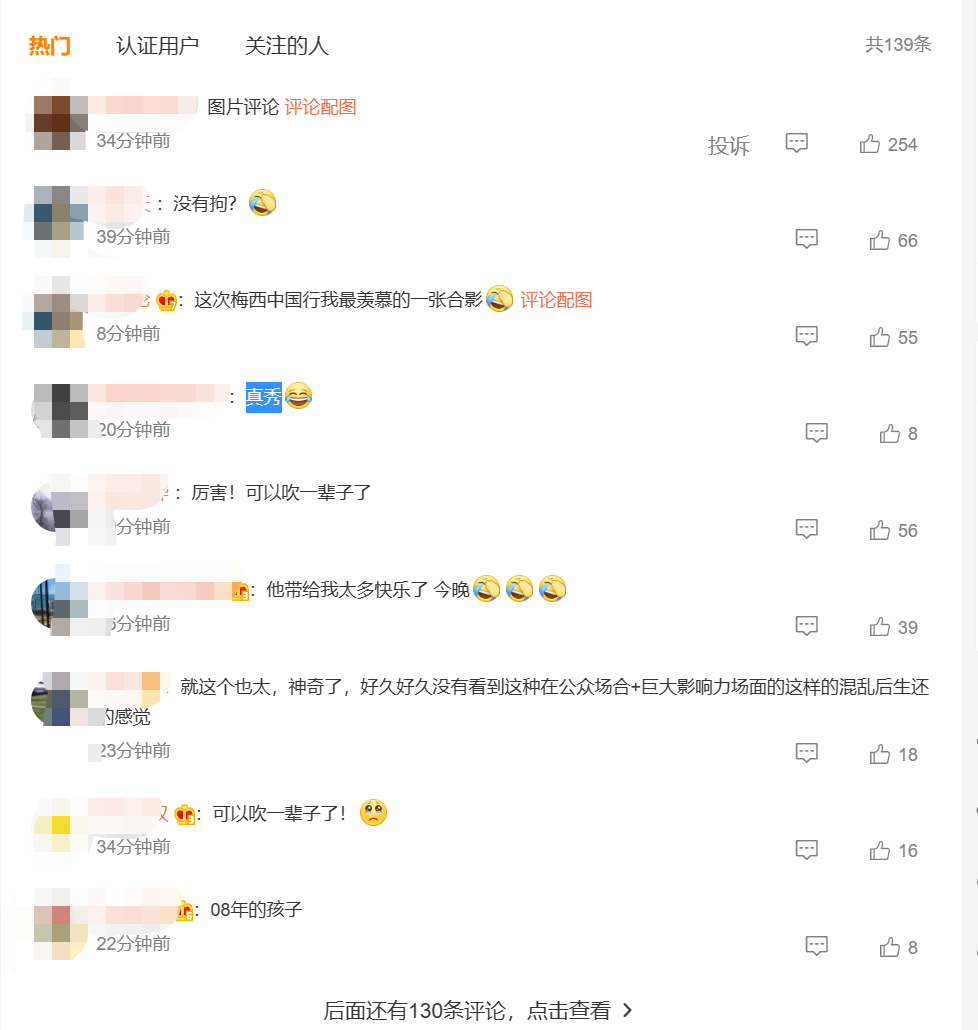Reply to the 真秀 comment
This screenshot has height=1030, width=978.
817,433
